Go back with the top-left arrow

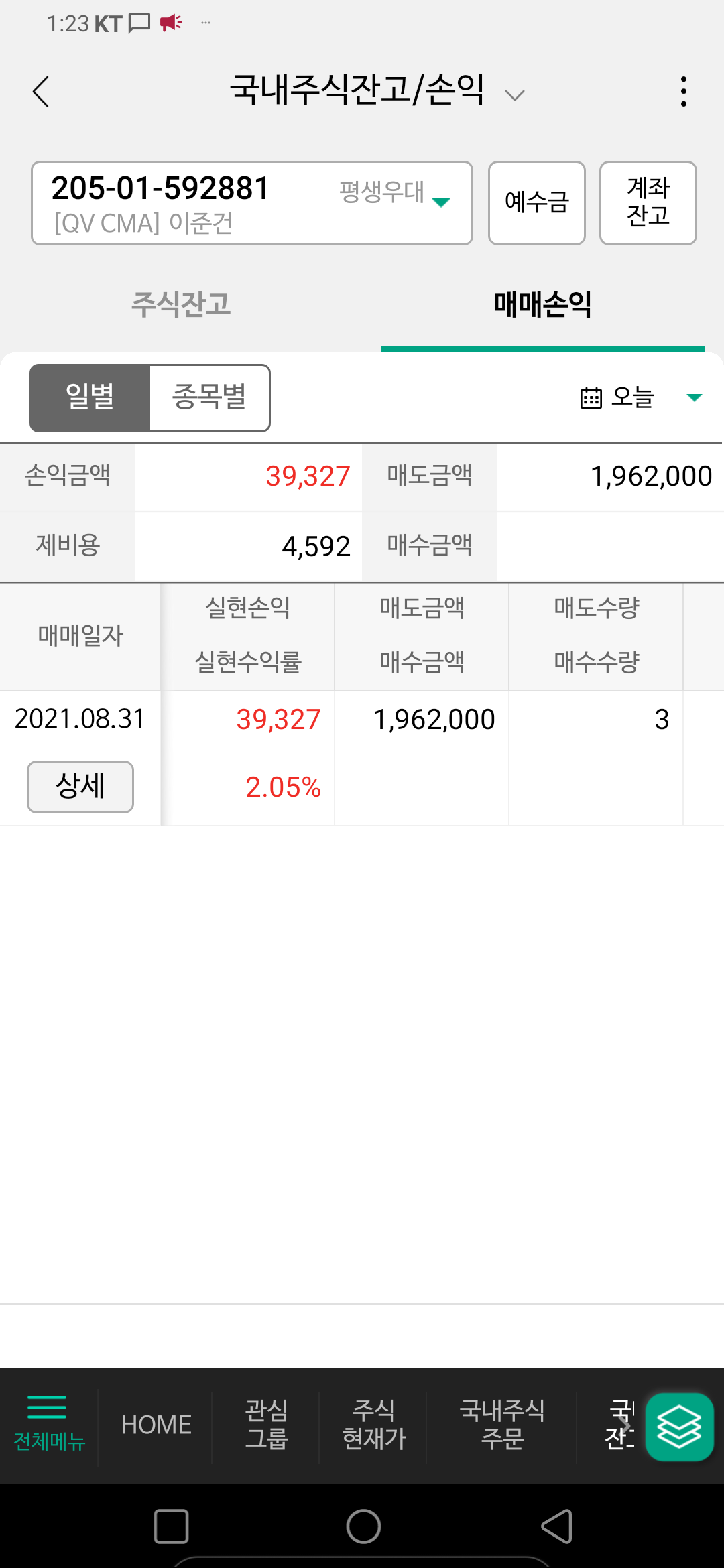[42, 92]
